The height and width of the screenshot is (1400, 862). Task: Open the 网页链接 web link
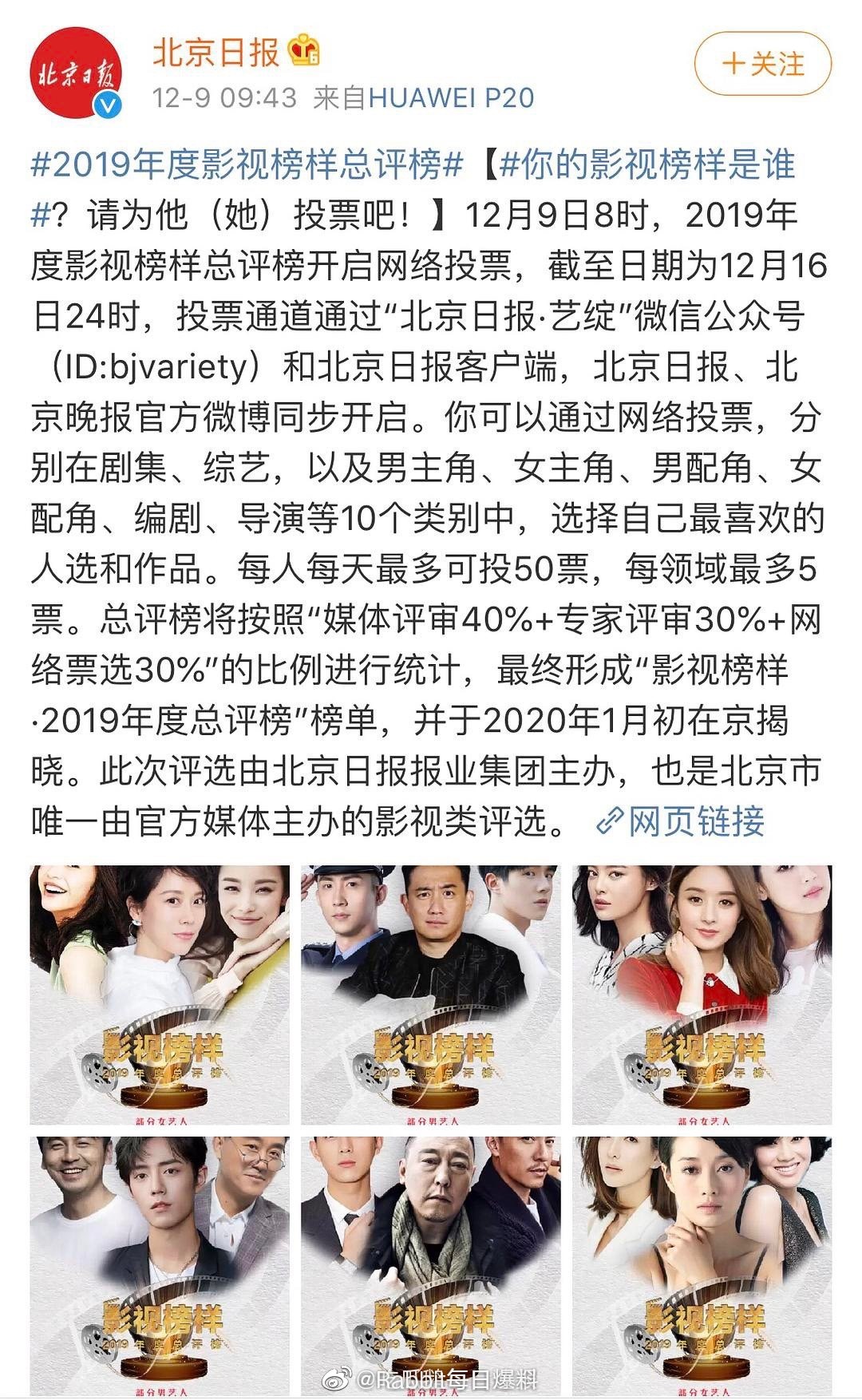tap(682, 821)
